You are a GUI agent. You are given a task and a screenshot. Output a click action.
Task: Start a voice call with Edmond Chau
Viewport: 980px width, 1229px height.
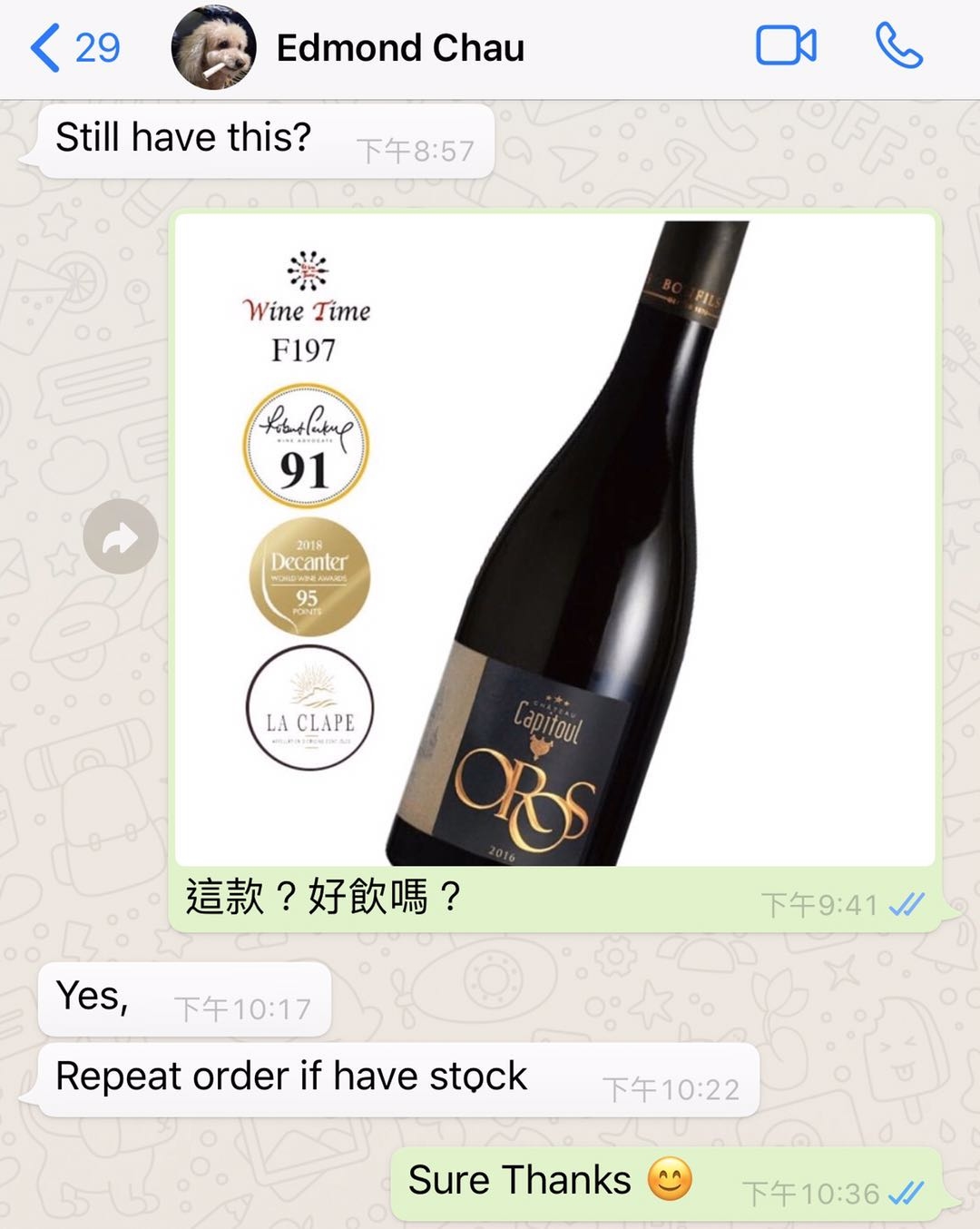pyautogui.click(x=898, y=46)
